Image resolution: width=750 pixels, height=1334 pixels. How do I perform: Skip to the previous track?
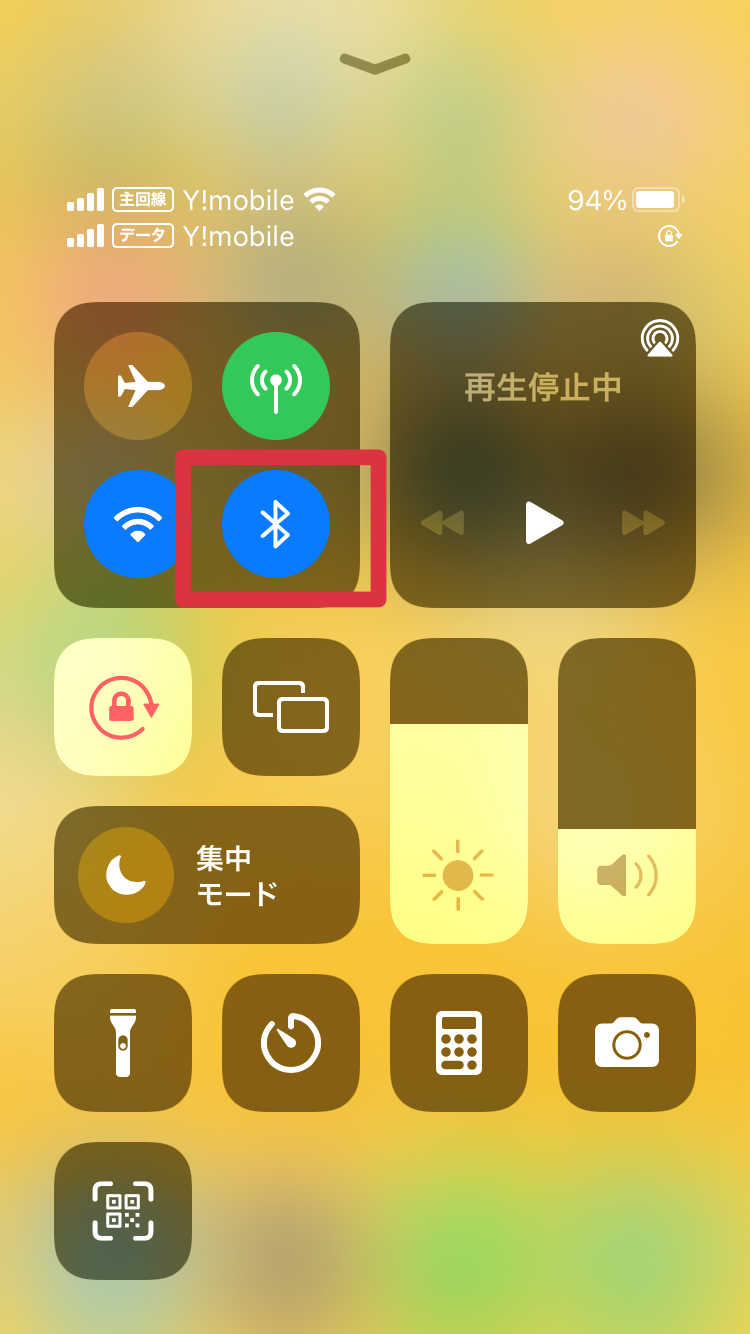tap(442, 522)
